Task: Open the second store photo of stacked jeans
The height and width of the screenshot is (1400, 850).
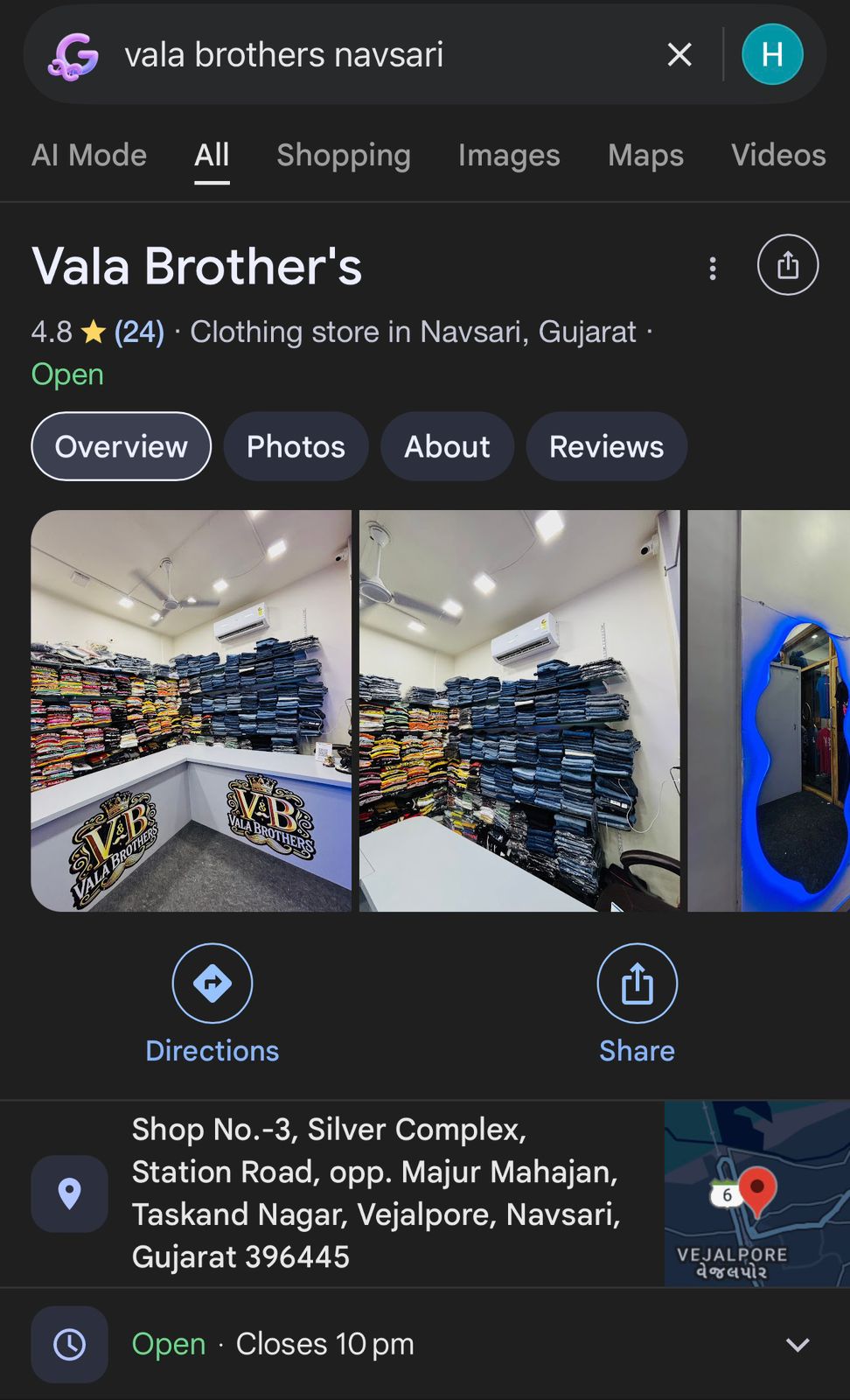Action: 519,710
